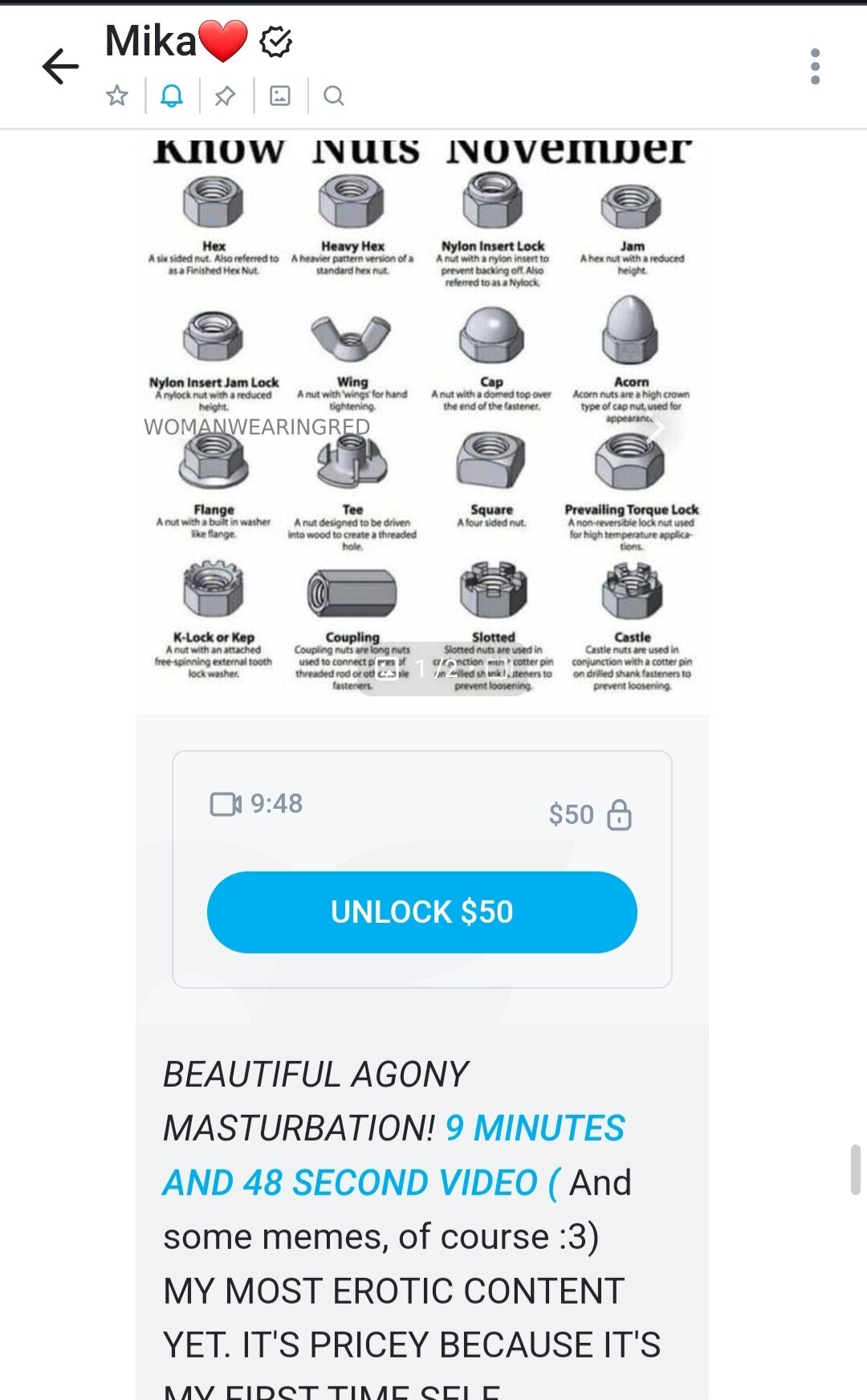Toggle the notifications bell for Mika
867x1400 pixels.
pos(172,96)
